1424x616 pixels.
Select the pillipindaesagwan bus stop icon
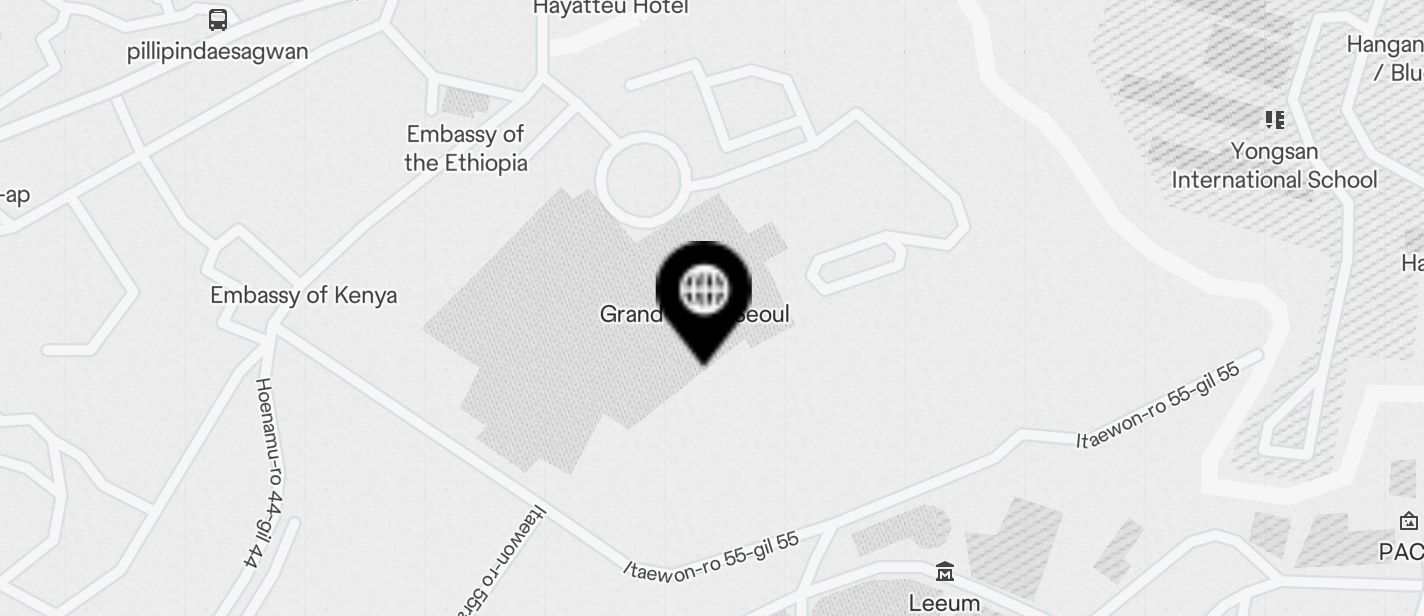pyautogui.click(x=217, y=19)
